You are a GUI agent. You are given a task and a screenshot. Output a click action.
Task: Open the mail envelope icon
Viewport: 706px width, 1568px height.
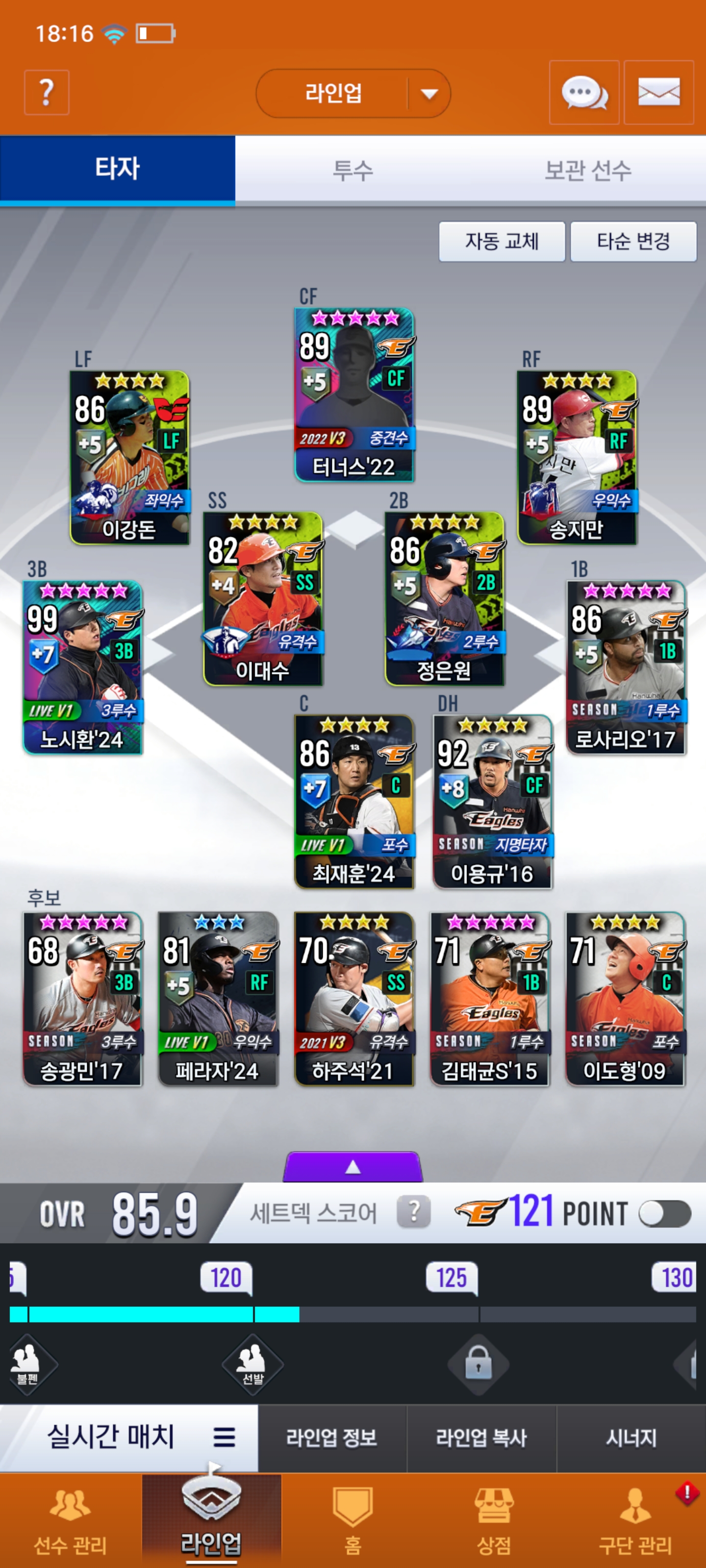click(x=658, y=93)
